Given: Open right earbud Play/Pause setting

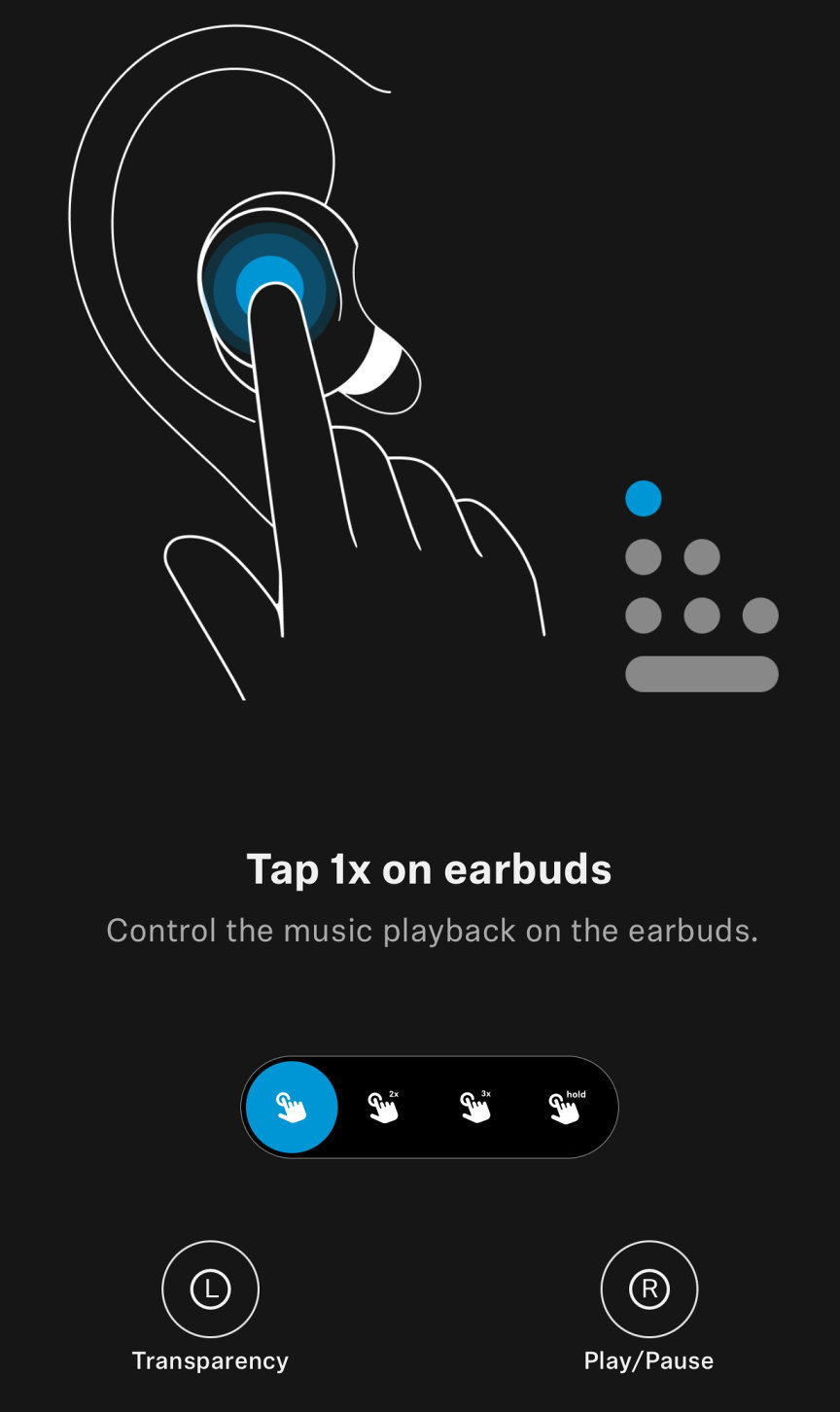Looking at the screenshot, I should [x=648, y=1289].
